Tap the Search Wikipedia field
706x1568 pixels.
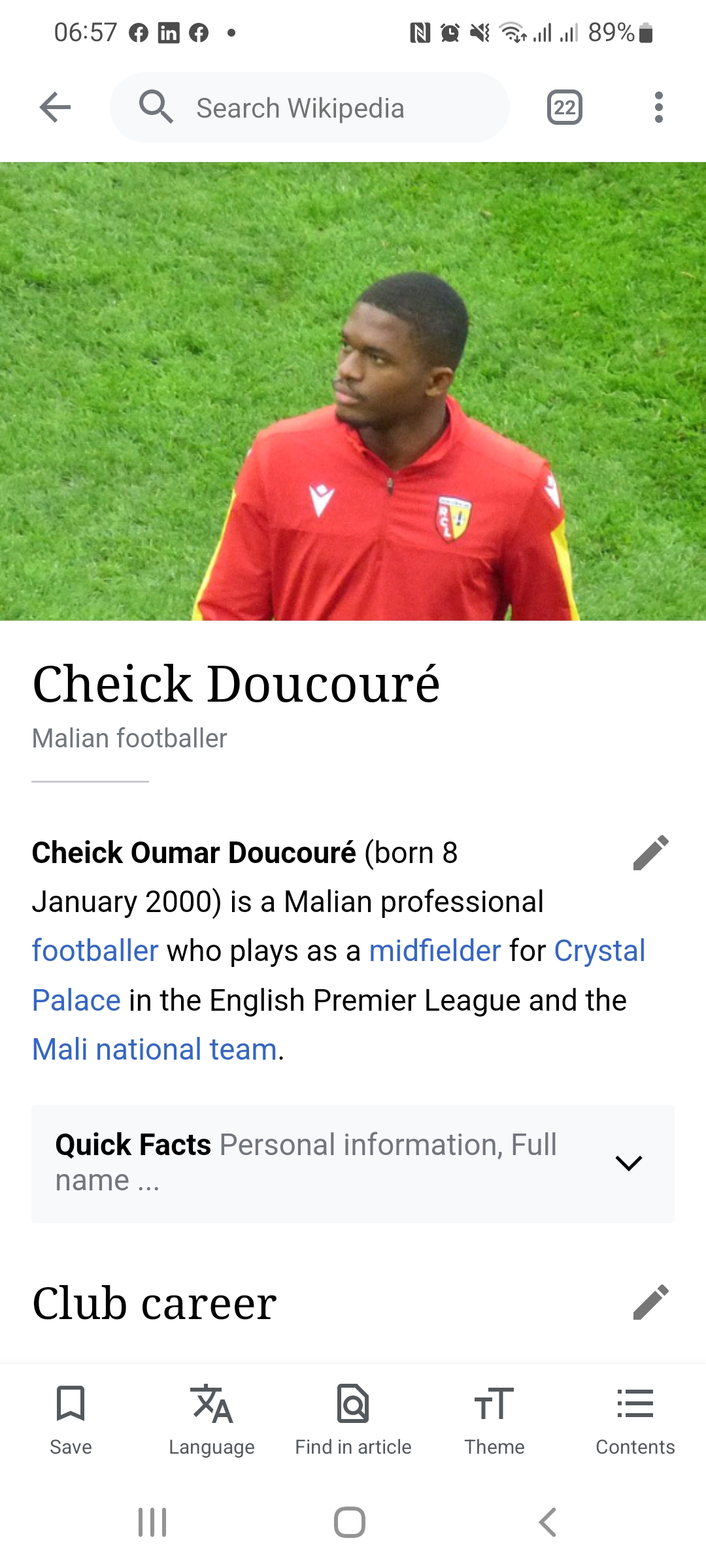coord(310,107)
